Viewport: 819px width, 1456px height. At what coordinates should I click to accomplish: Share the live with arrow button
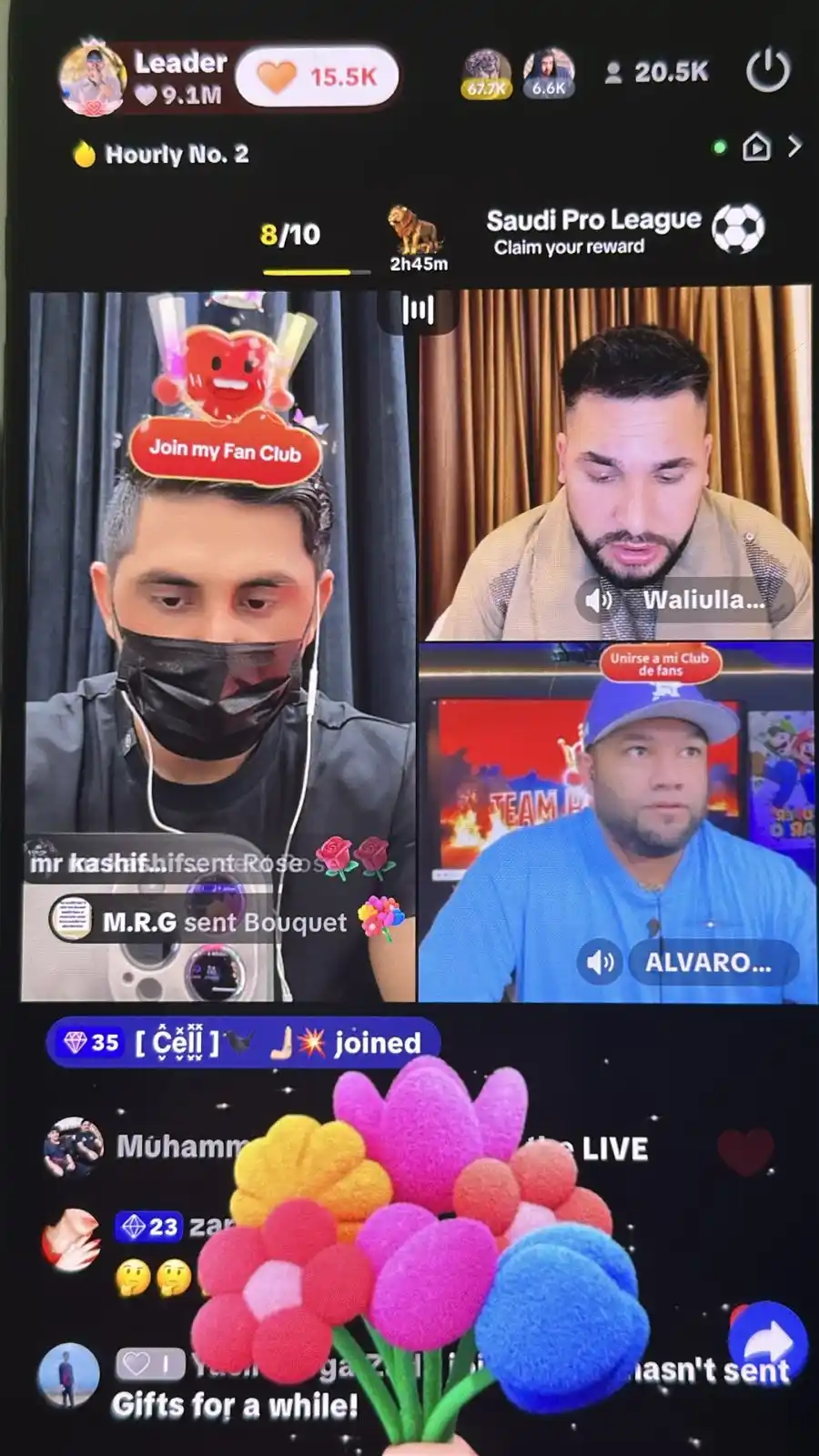767,1340
